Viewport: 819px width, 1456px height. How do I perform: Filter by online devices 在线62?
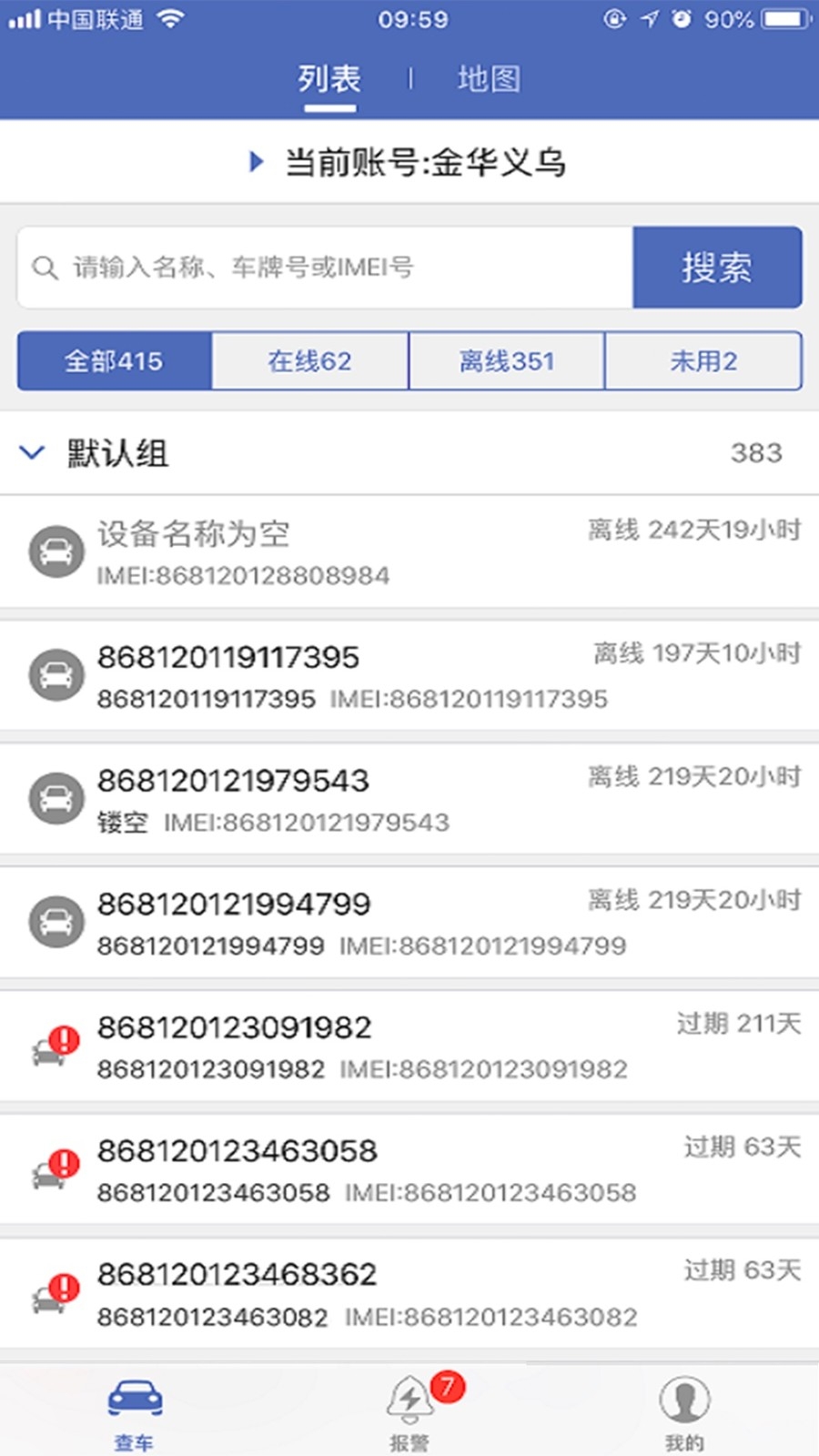[310, 361]
